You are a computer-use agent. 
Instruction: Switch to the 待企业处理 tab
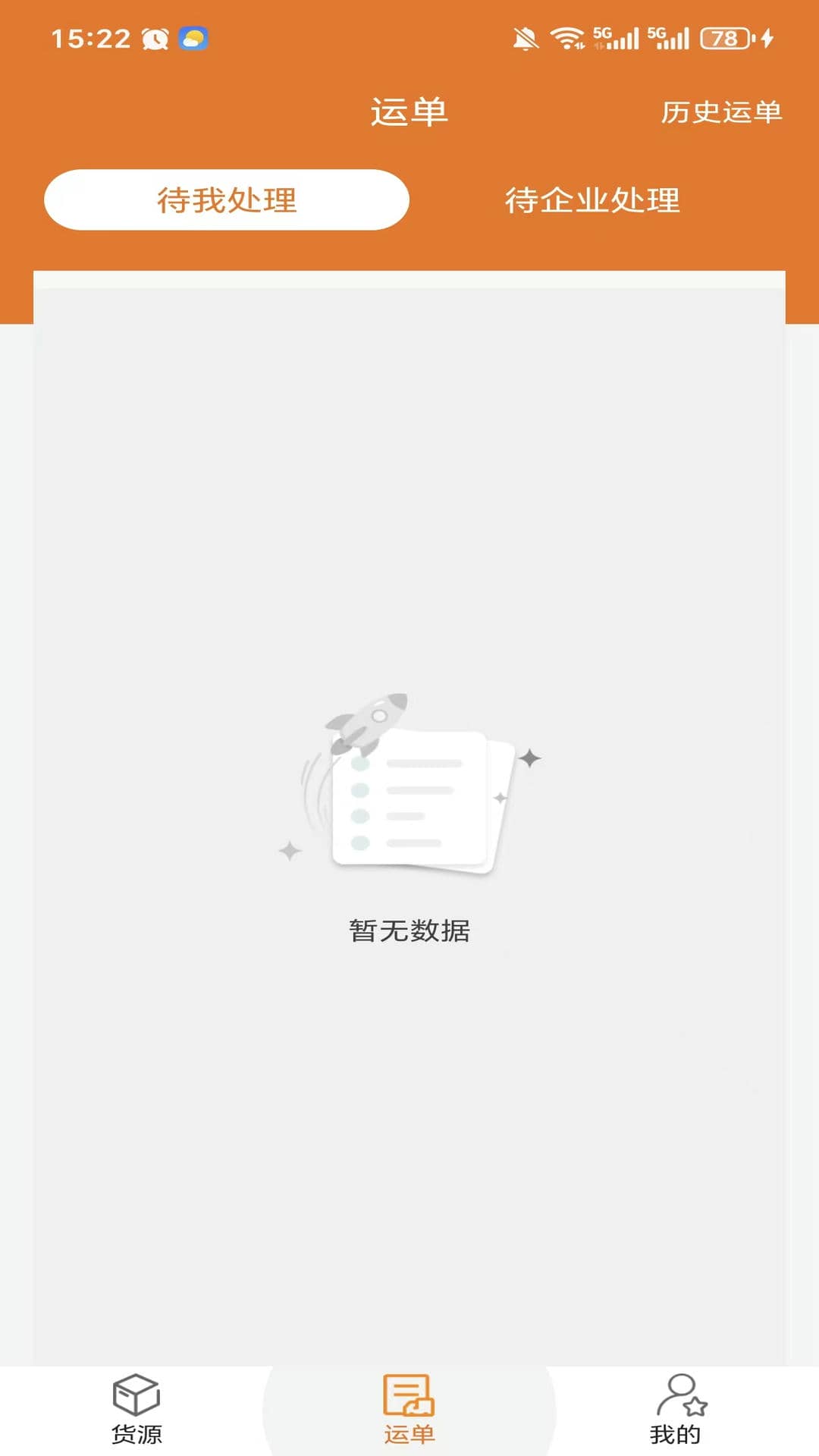pyautogui.click(x=594, y=199)
